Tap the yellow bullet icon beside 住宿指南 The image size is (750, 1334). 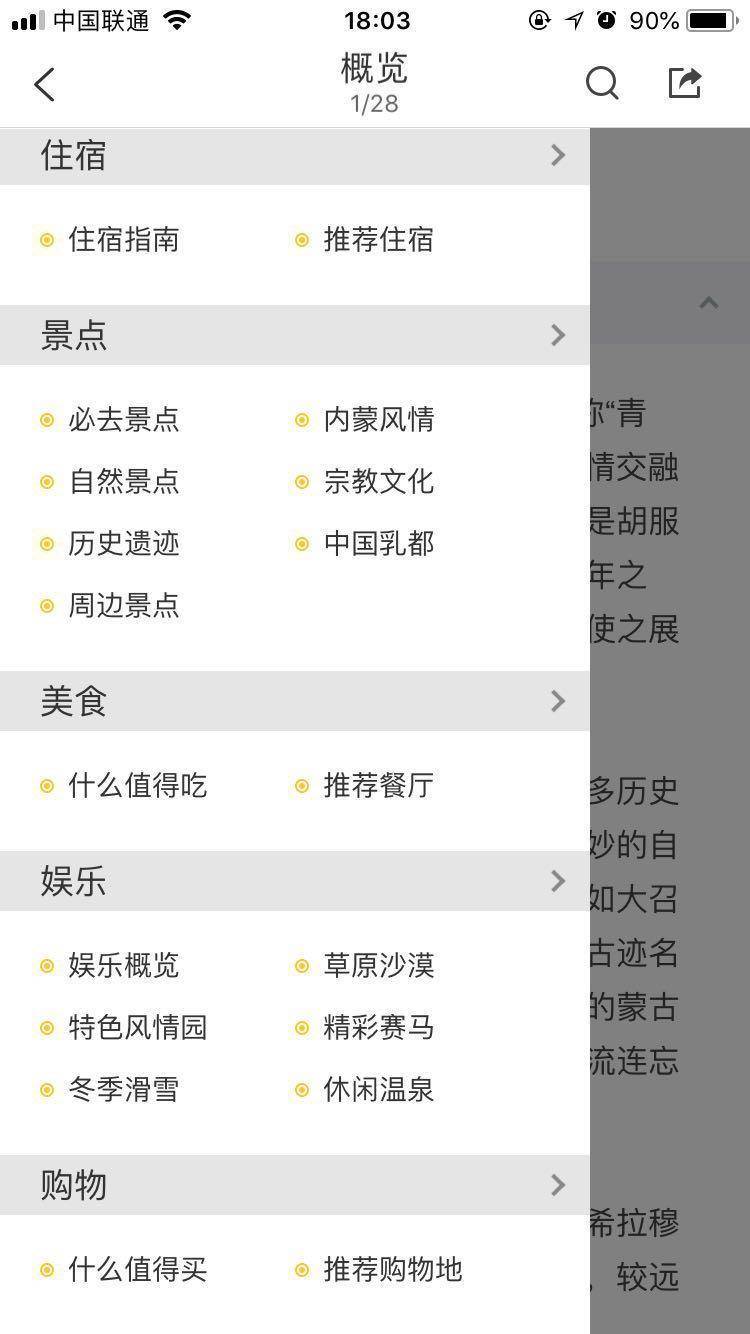click(46, 239)
